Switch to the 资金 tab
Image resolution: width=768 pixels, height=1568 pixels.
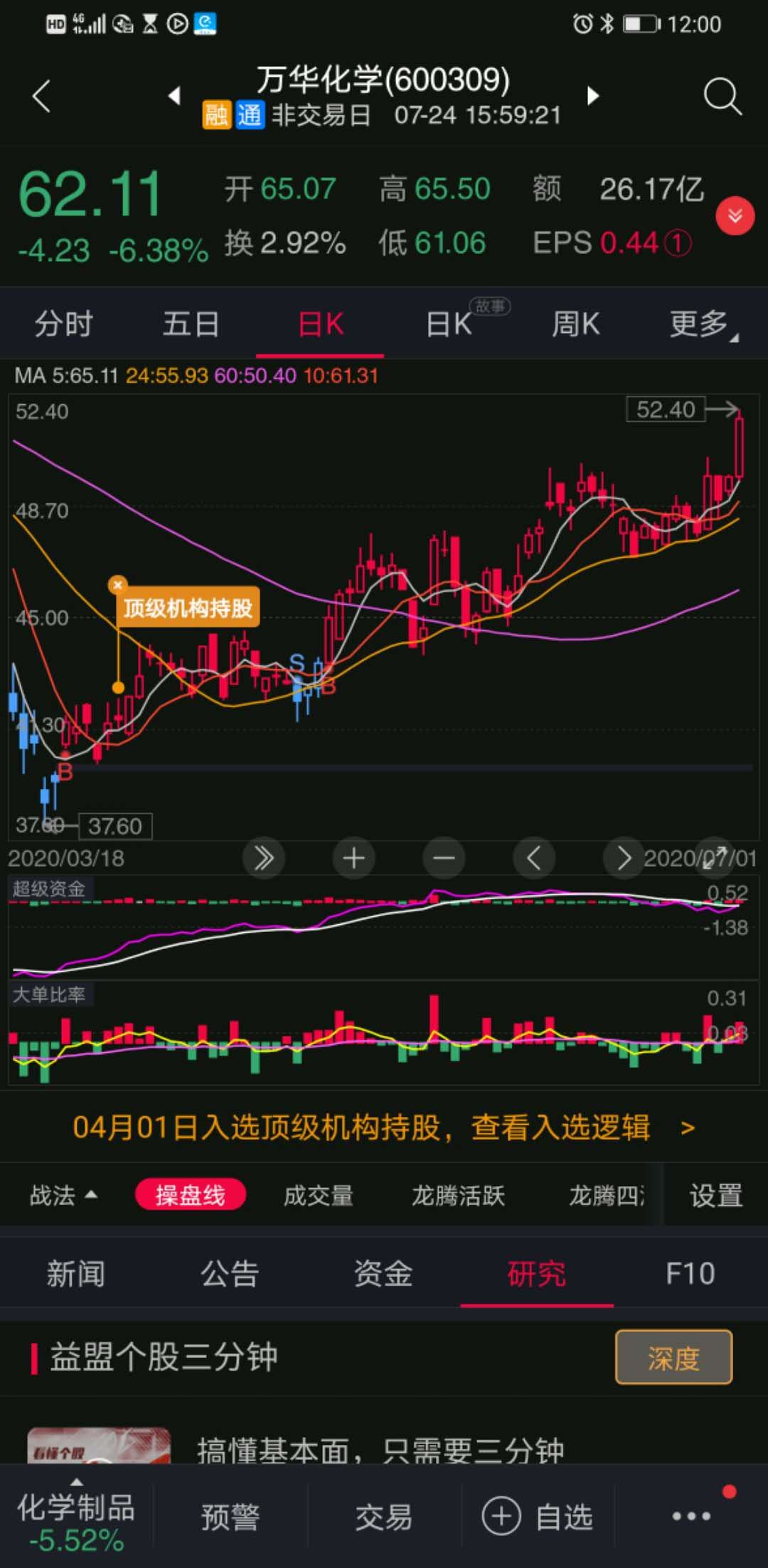click(383, 1273)
